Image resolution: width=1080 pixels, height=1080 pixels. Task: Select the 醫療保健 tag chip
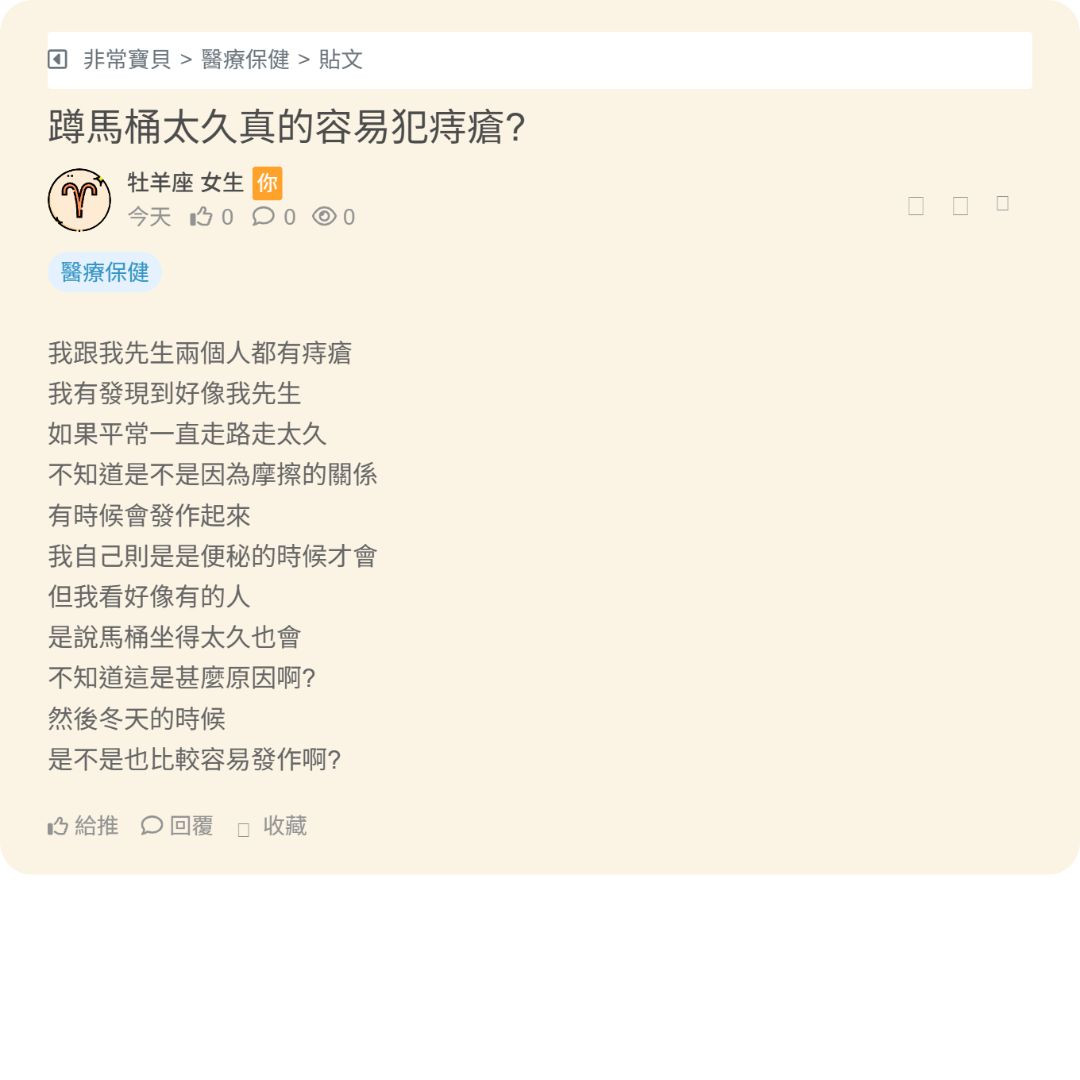click(105, 272)
